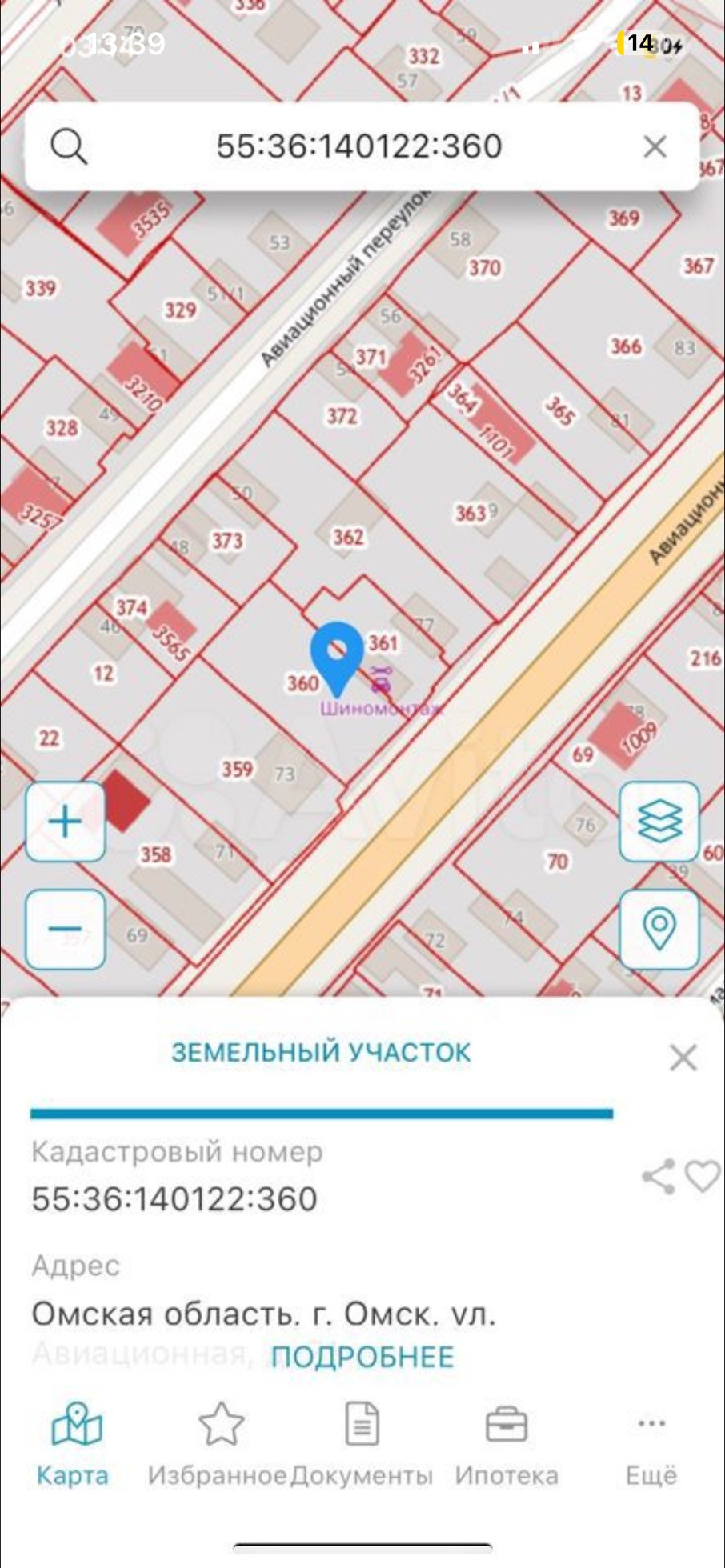Center the map on my location
The image size is (725, 1568).
659,929
